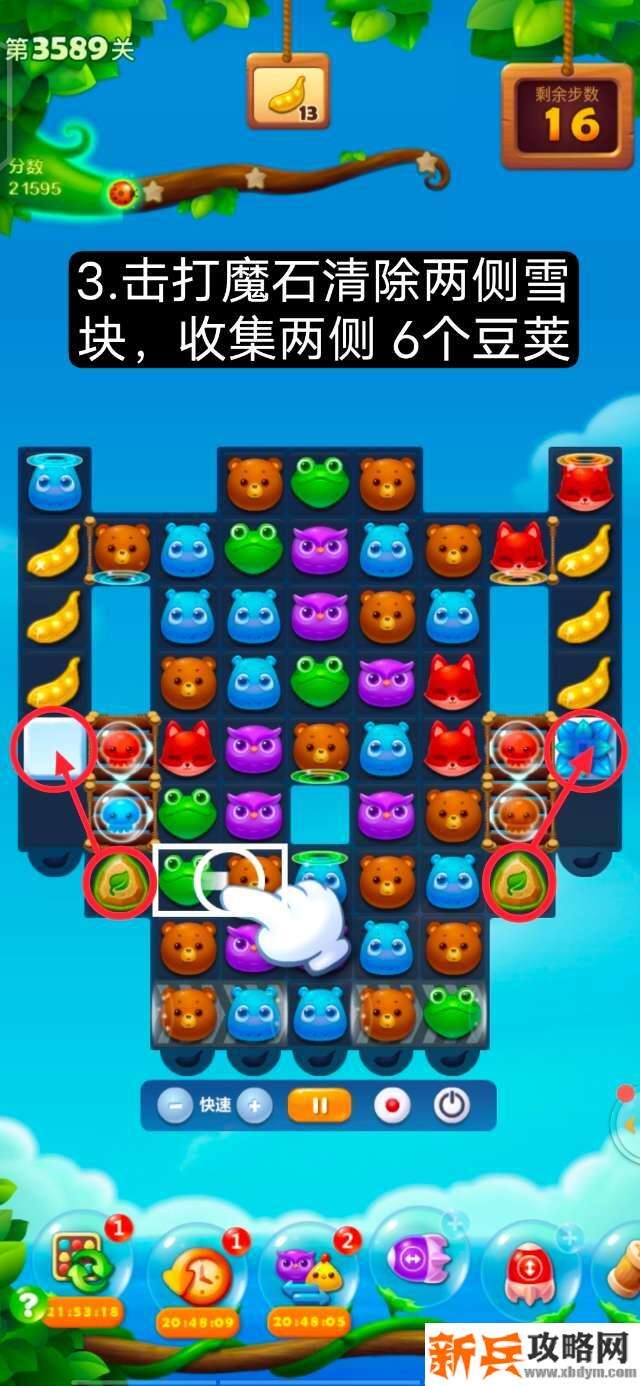Pause the game with the orange button
Screen dimensions: 640x1386
coord(320,1106)
